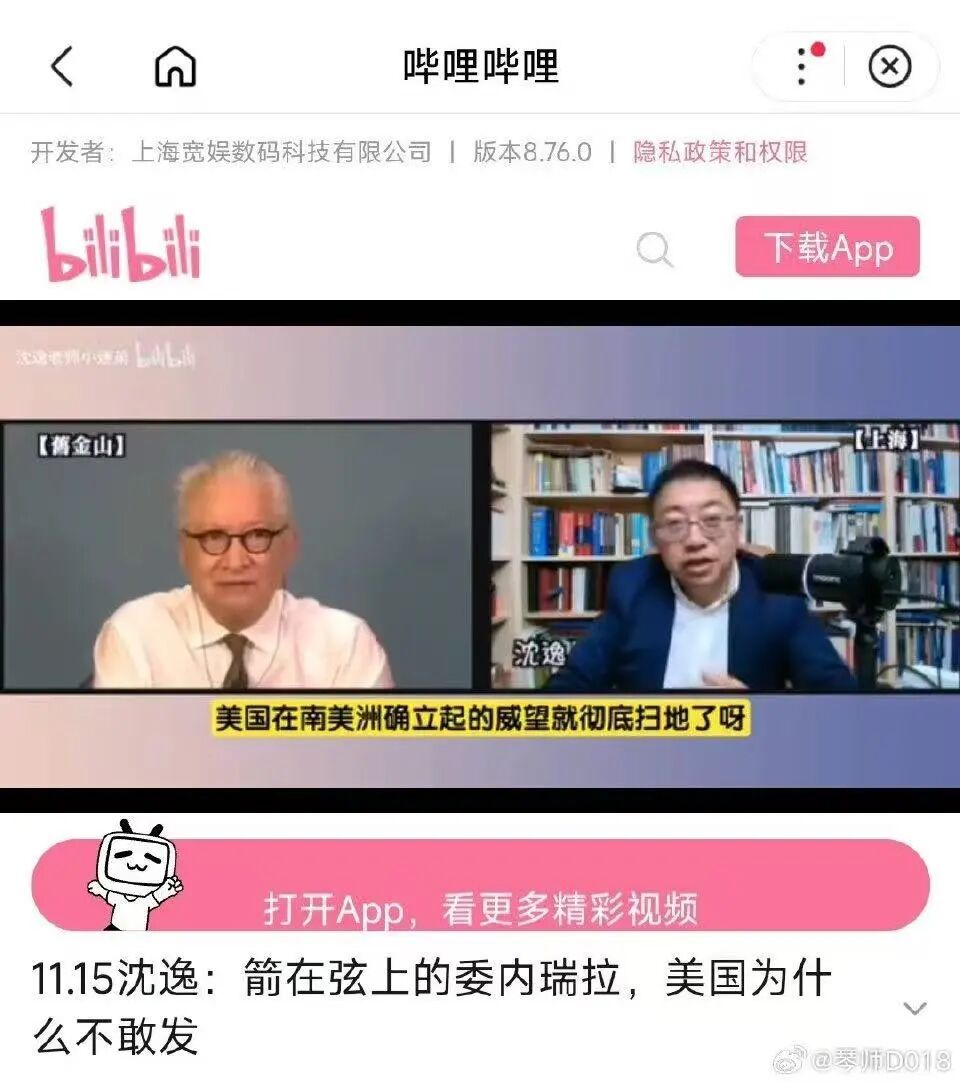Tap the 下载App button
This screenshot has width=960, height=1083.
[x=827, y=247]
